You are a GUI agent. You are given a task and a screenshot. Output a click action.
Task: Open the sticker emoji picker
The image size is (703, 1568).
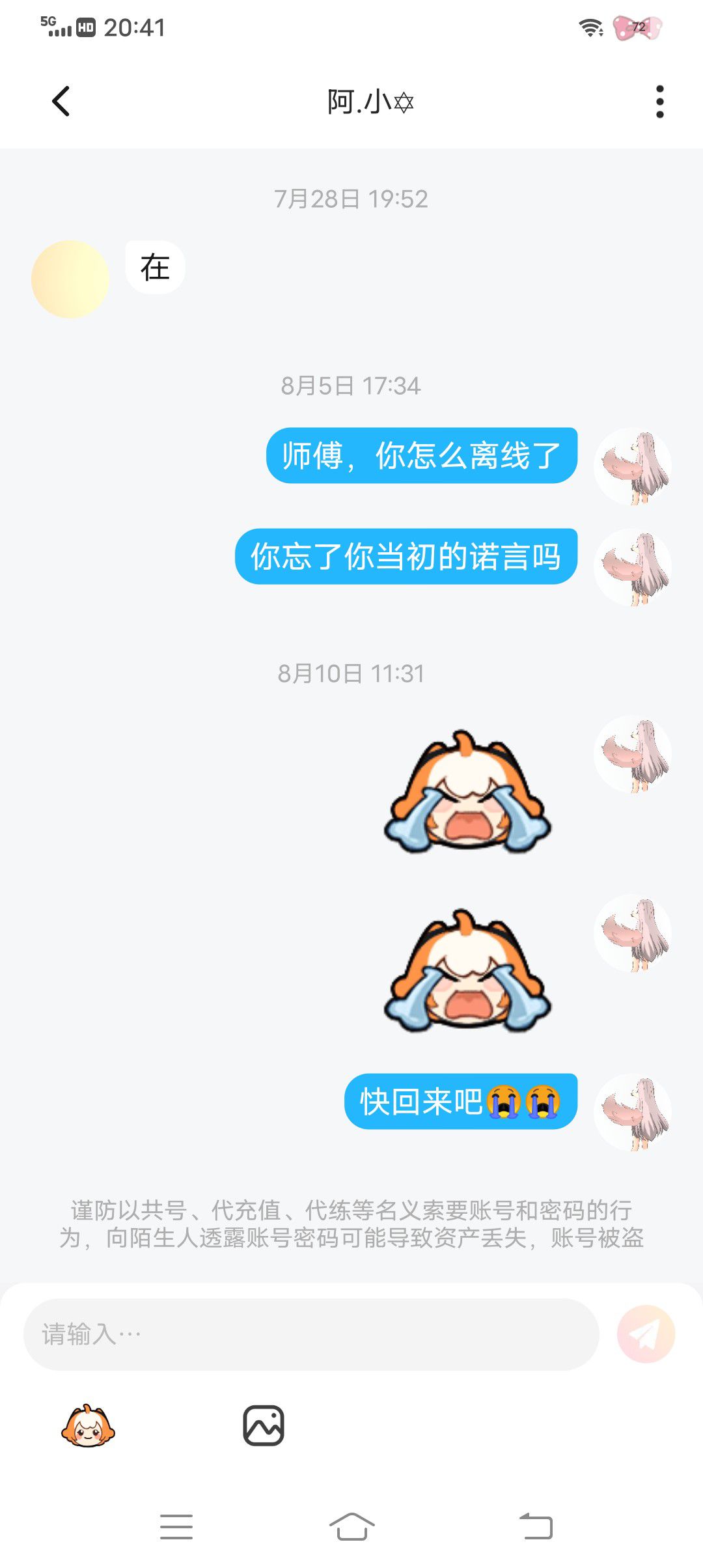pos(88,1425)
